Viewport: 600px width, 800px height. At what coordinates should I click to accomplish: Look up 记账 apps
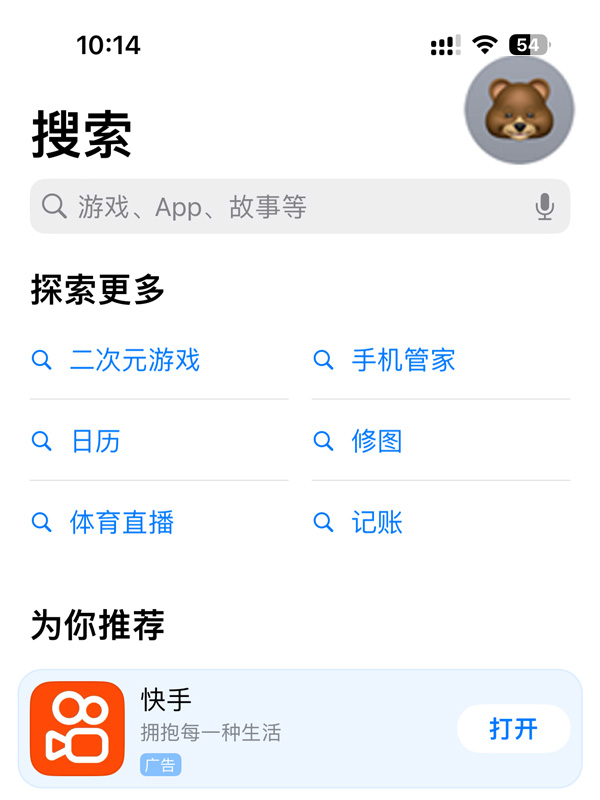tap(377, 522)
